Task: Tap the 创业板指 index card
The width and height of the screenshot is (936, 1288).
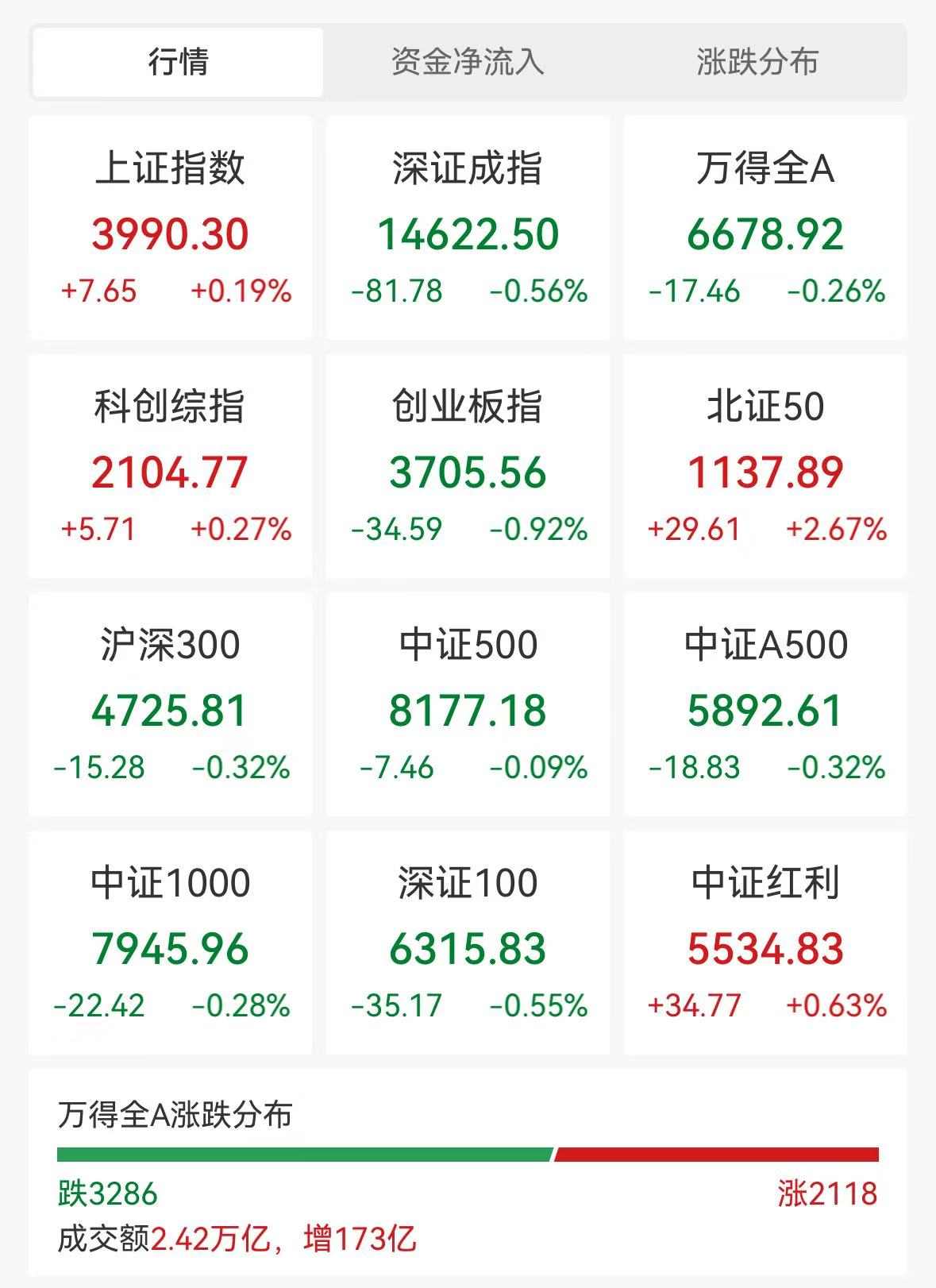Action: pos(468,466)
